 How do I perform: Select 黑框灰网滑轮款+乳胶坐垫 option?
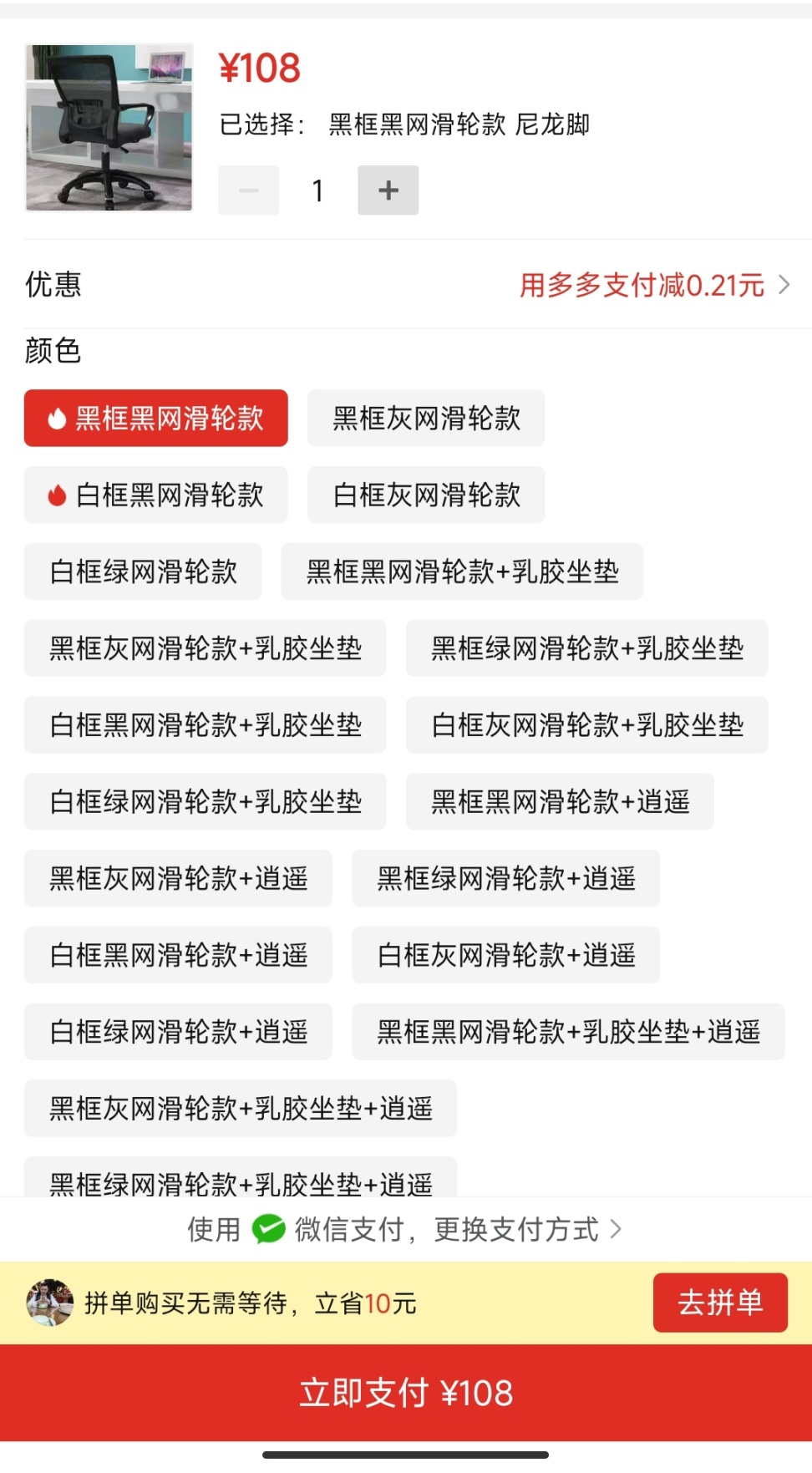click(x=205, y=648)
